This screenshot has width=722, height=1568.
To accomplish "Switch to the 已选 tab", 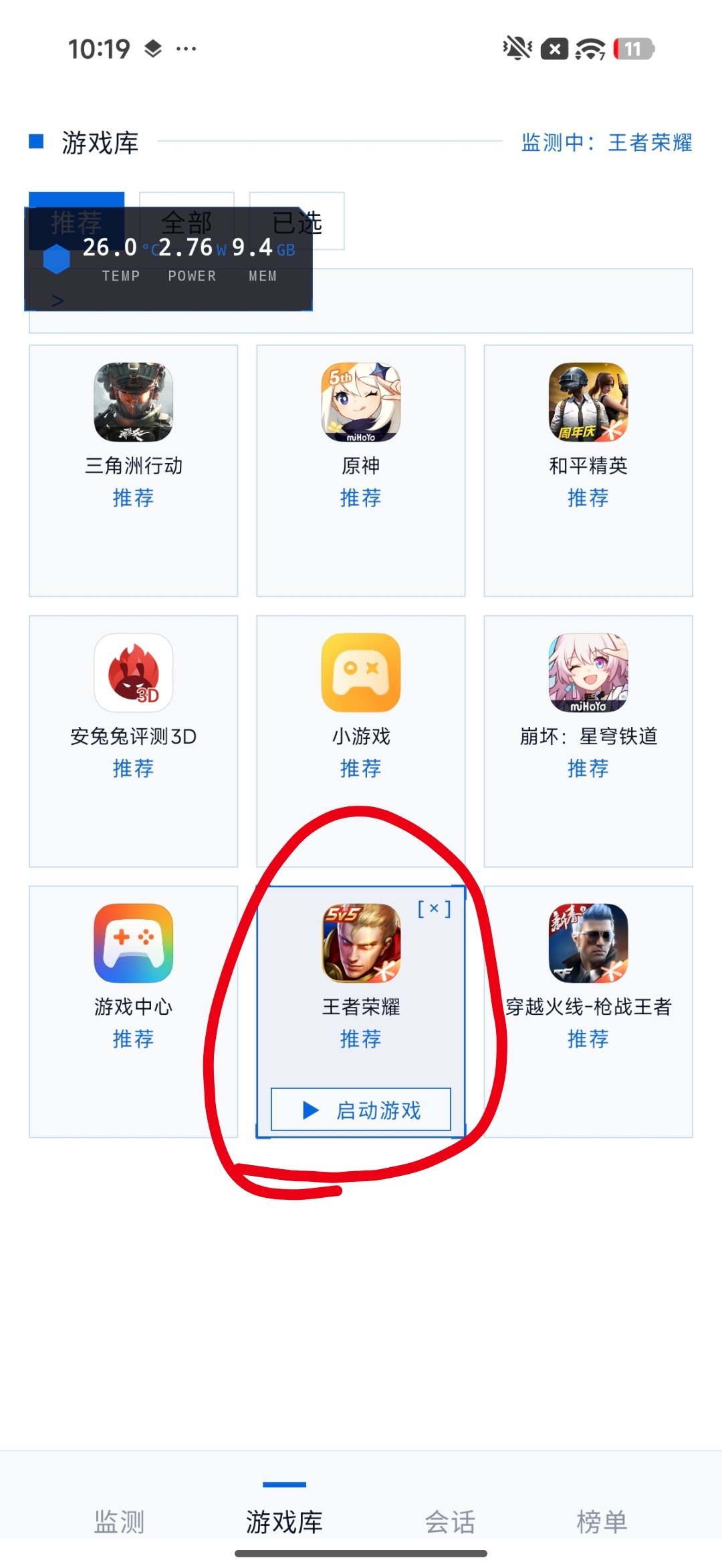I will tap(297, 222).
